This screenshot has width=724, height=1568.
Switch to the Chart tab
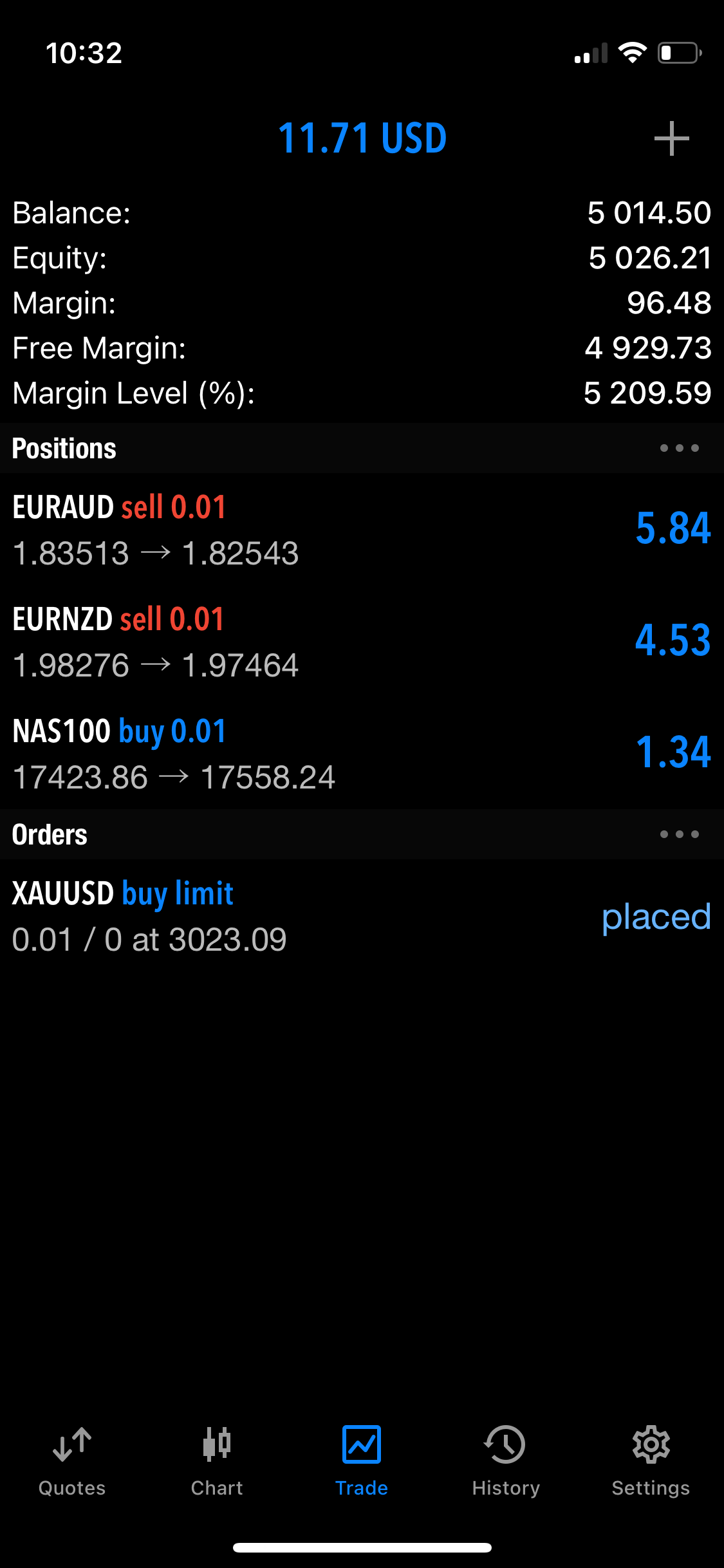217,1461
